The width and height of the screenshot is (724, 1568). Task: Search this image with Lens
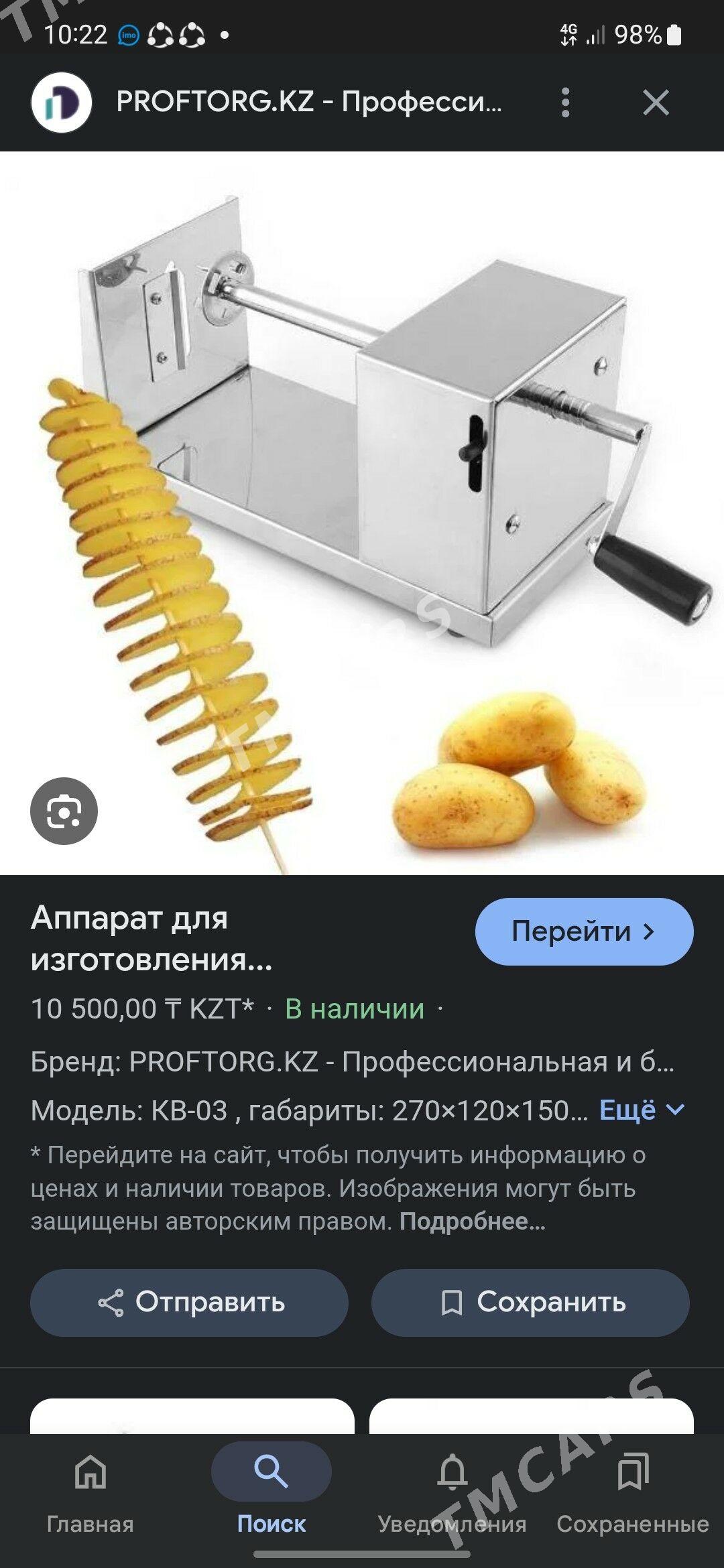[x=64, y=811]
